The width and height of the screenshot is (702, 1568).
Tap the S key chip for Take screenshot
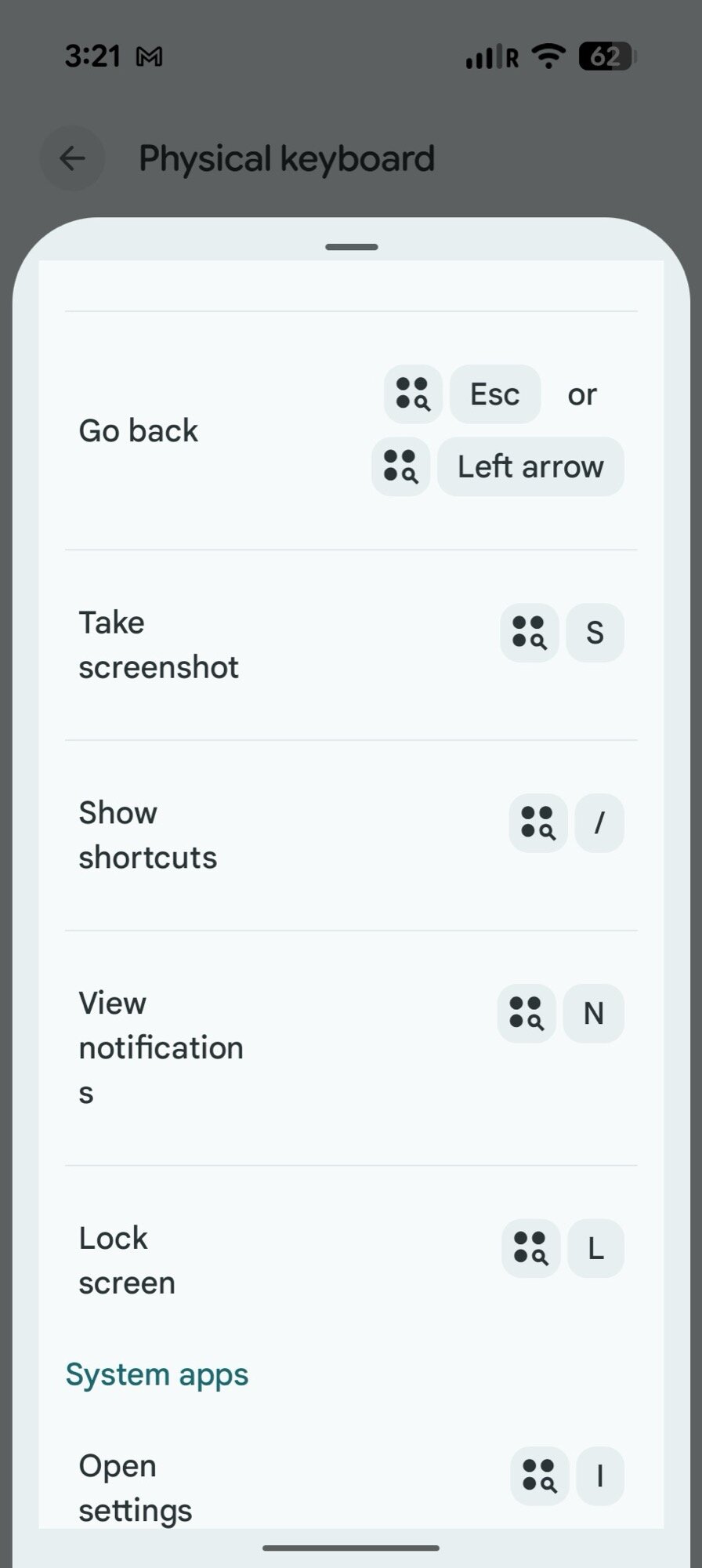pyautogui.click(x=595, y=633)
